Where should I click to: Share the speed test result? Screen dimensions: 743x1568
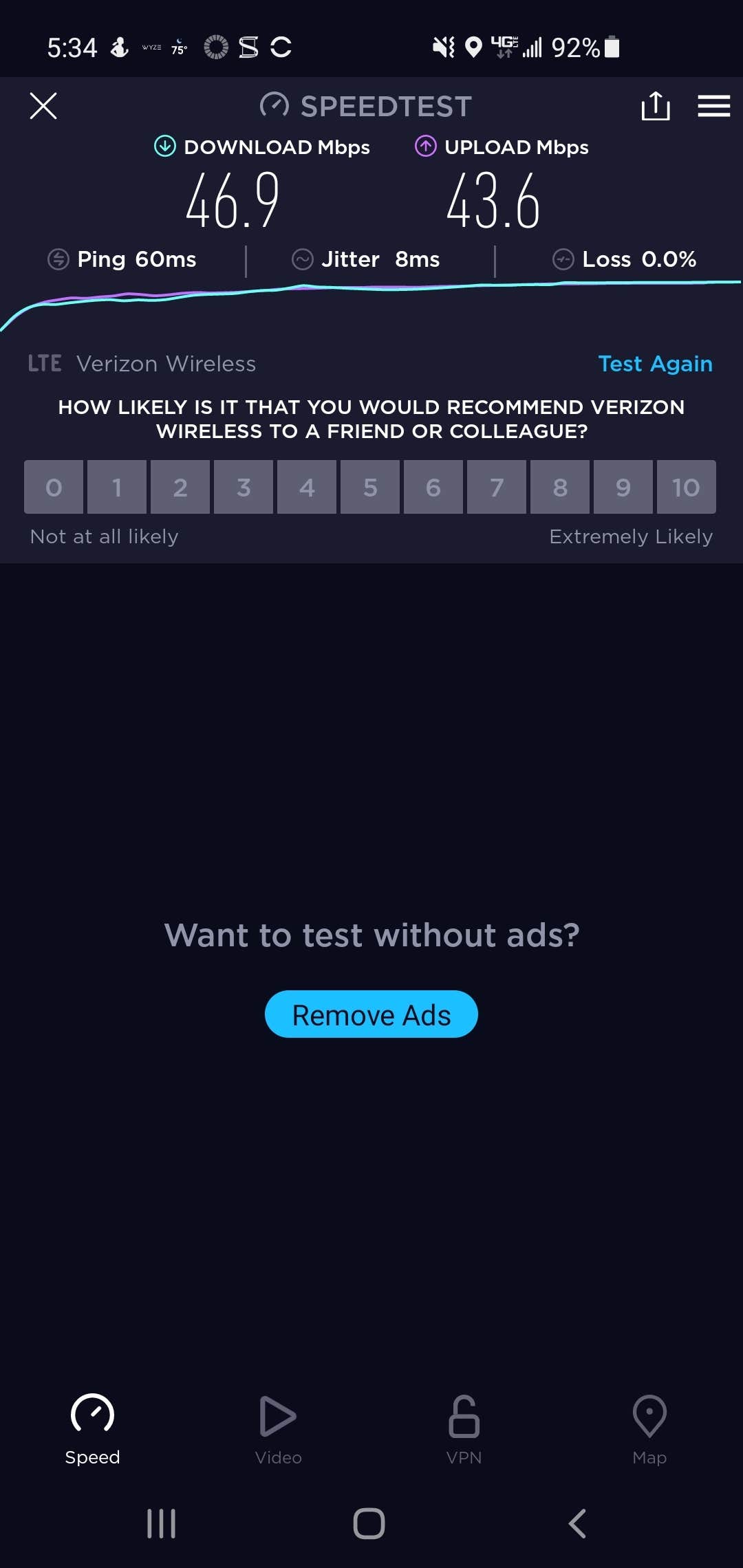click(655, 106)
